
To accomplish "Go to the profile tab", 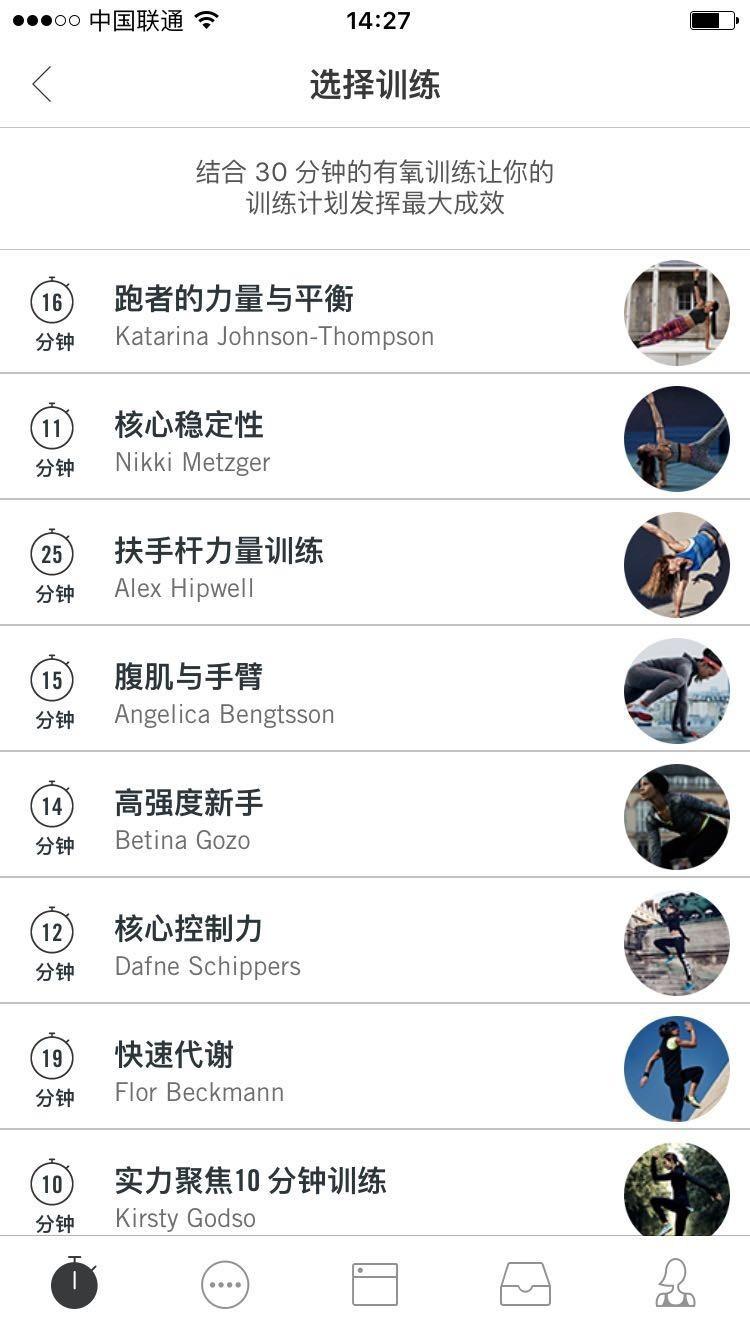I will tap(675, 1284).
